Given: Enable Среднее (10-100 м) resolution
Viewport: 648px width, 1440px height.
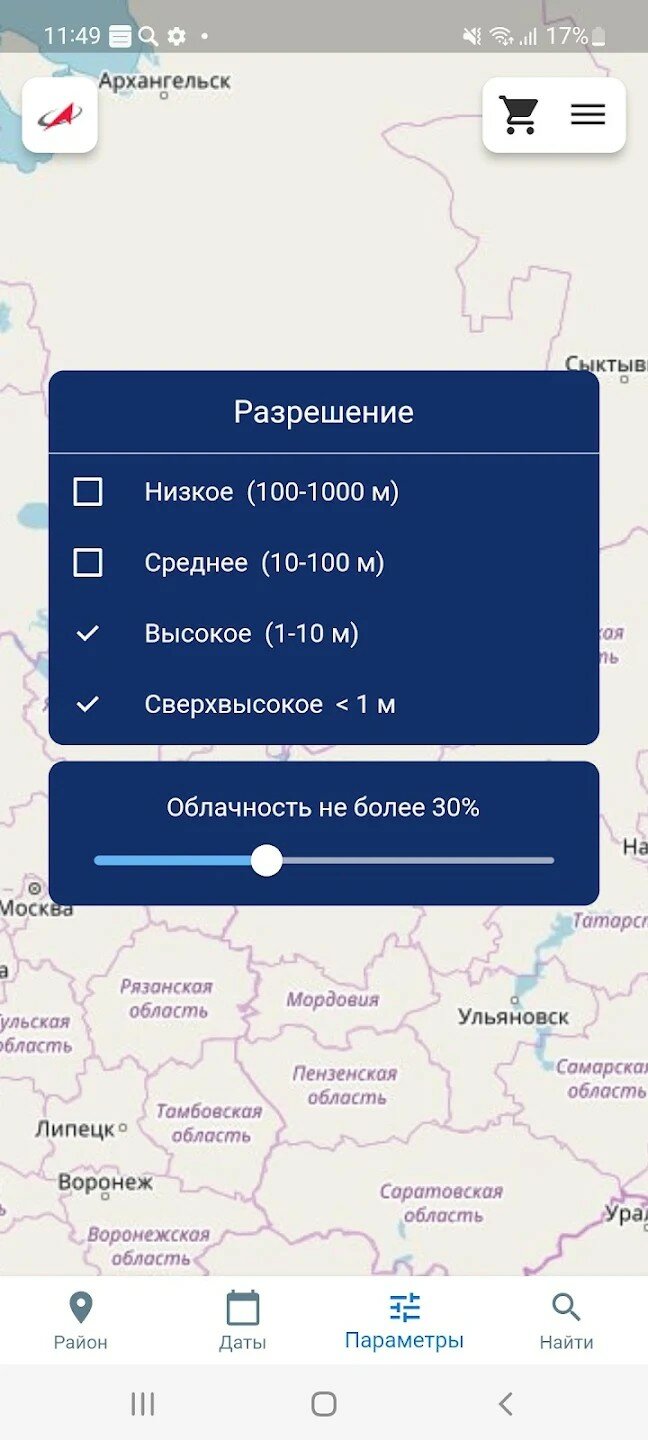Looking at the screenshot, I should tap(88, 563).
